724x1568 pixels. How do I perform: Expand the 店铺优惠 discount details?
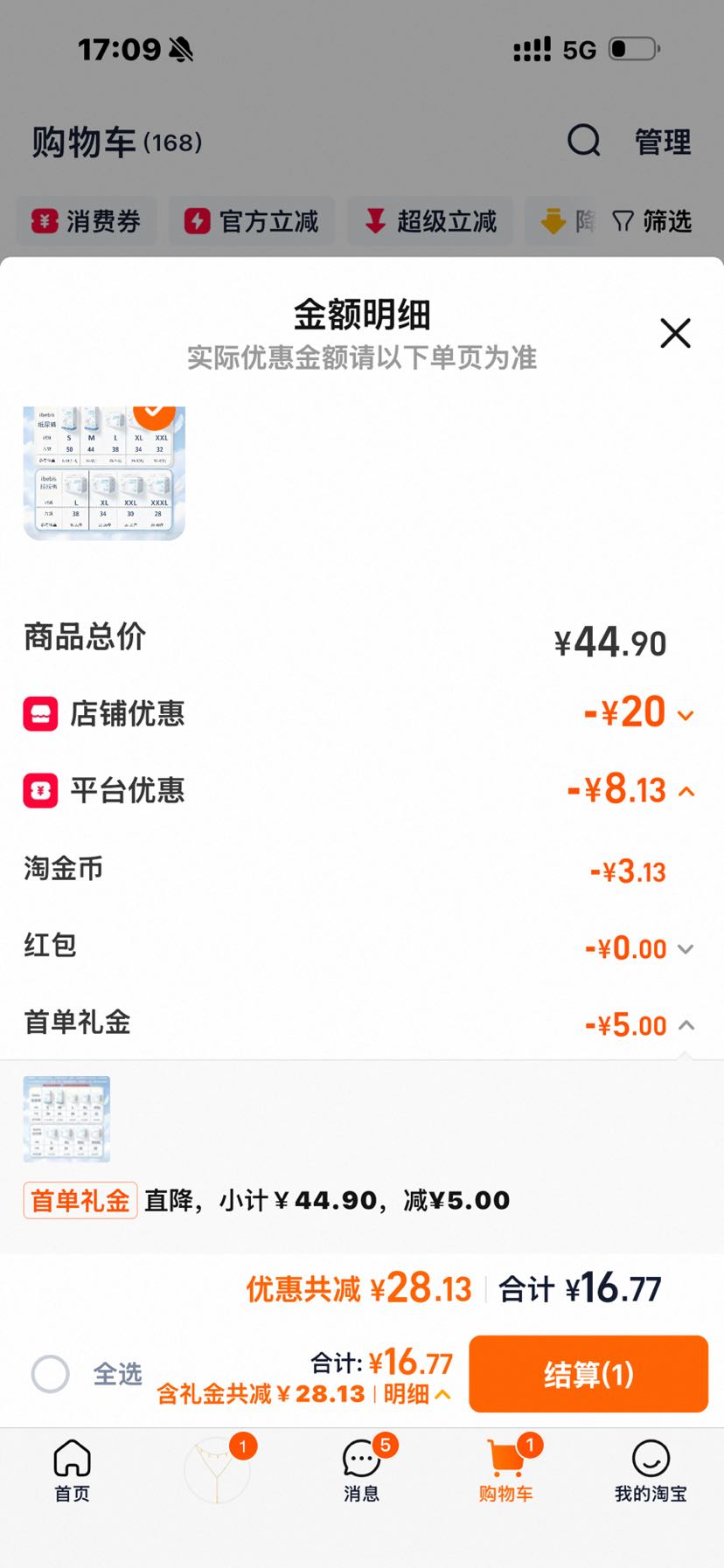[x=686, y=715]
